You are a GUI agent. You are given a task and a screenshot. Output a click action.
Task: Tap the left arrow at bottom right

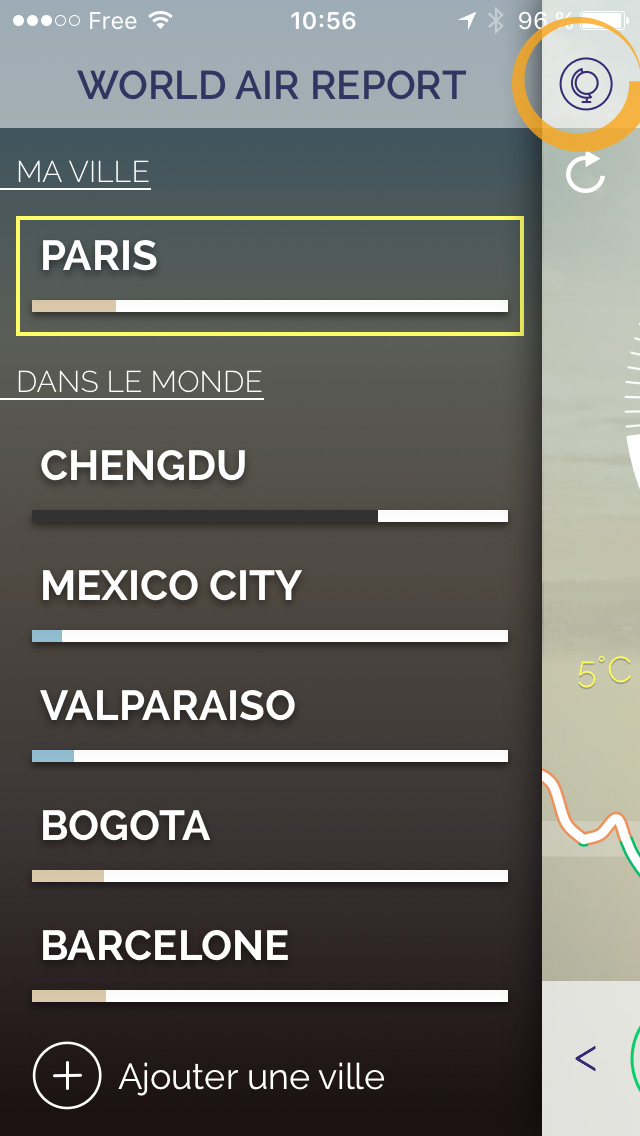[x=585, y=1058]
